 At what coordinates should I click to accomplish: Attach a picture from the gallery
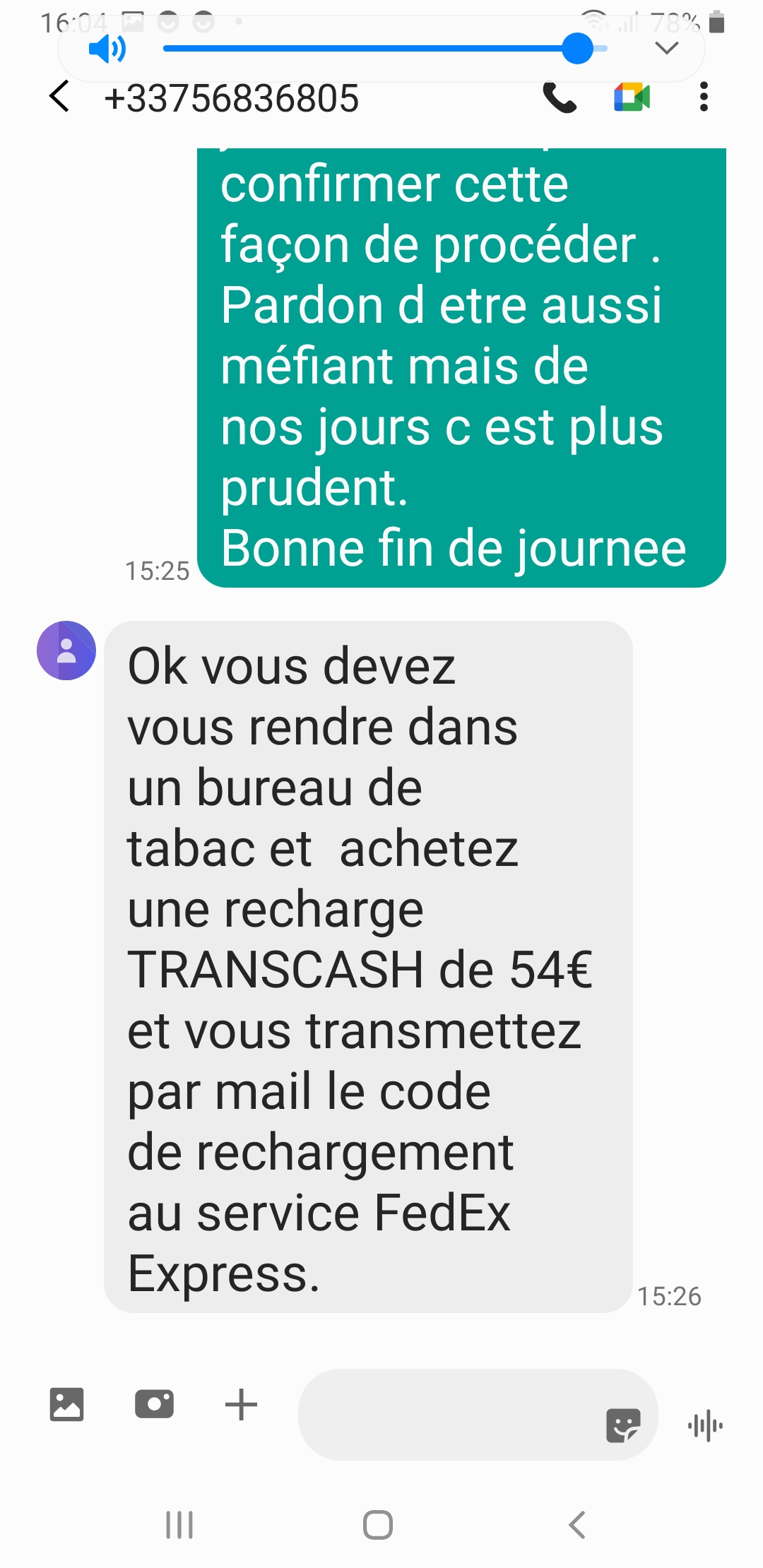pos(67,1403)
